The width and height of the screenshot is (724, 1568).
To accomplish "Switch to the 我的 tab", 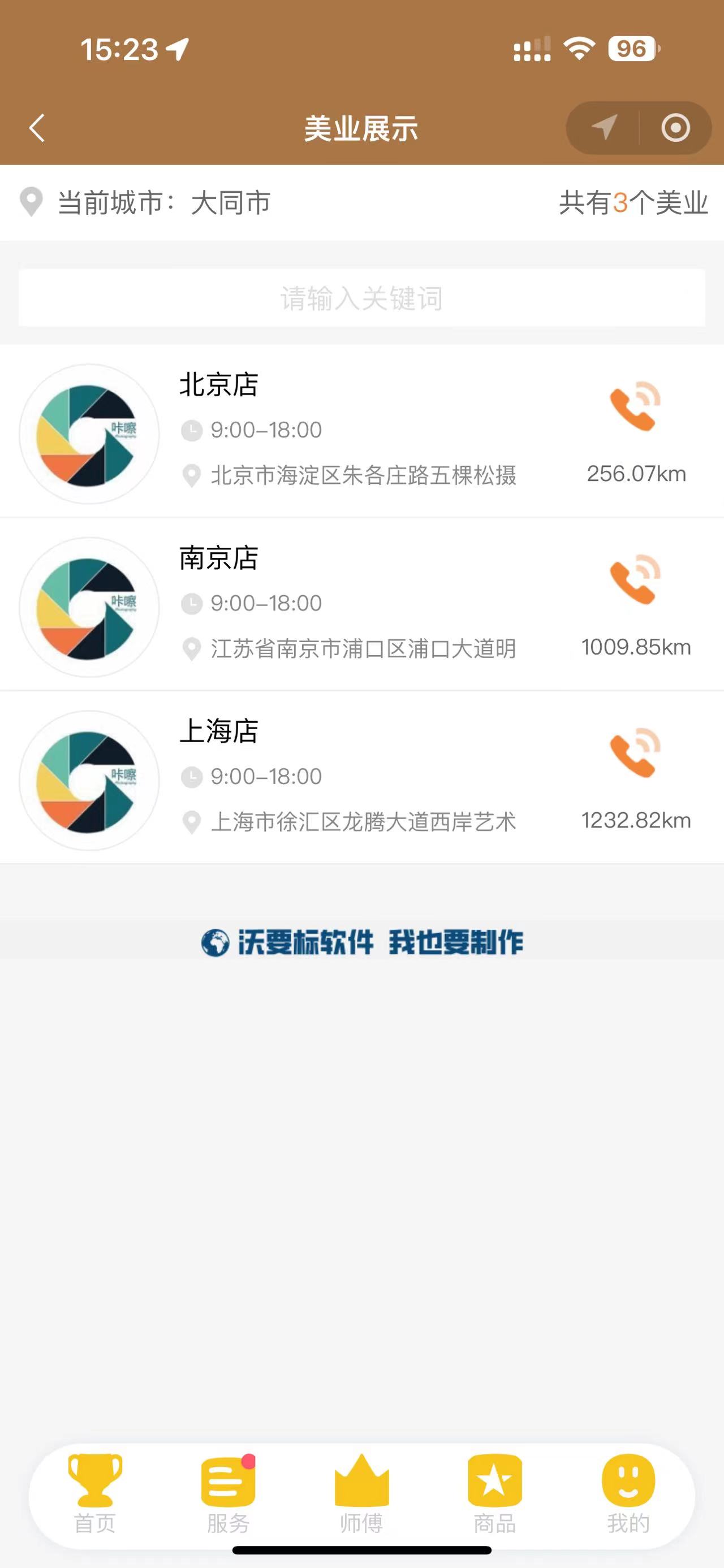I will click(x=628, y=1494).
